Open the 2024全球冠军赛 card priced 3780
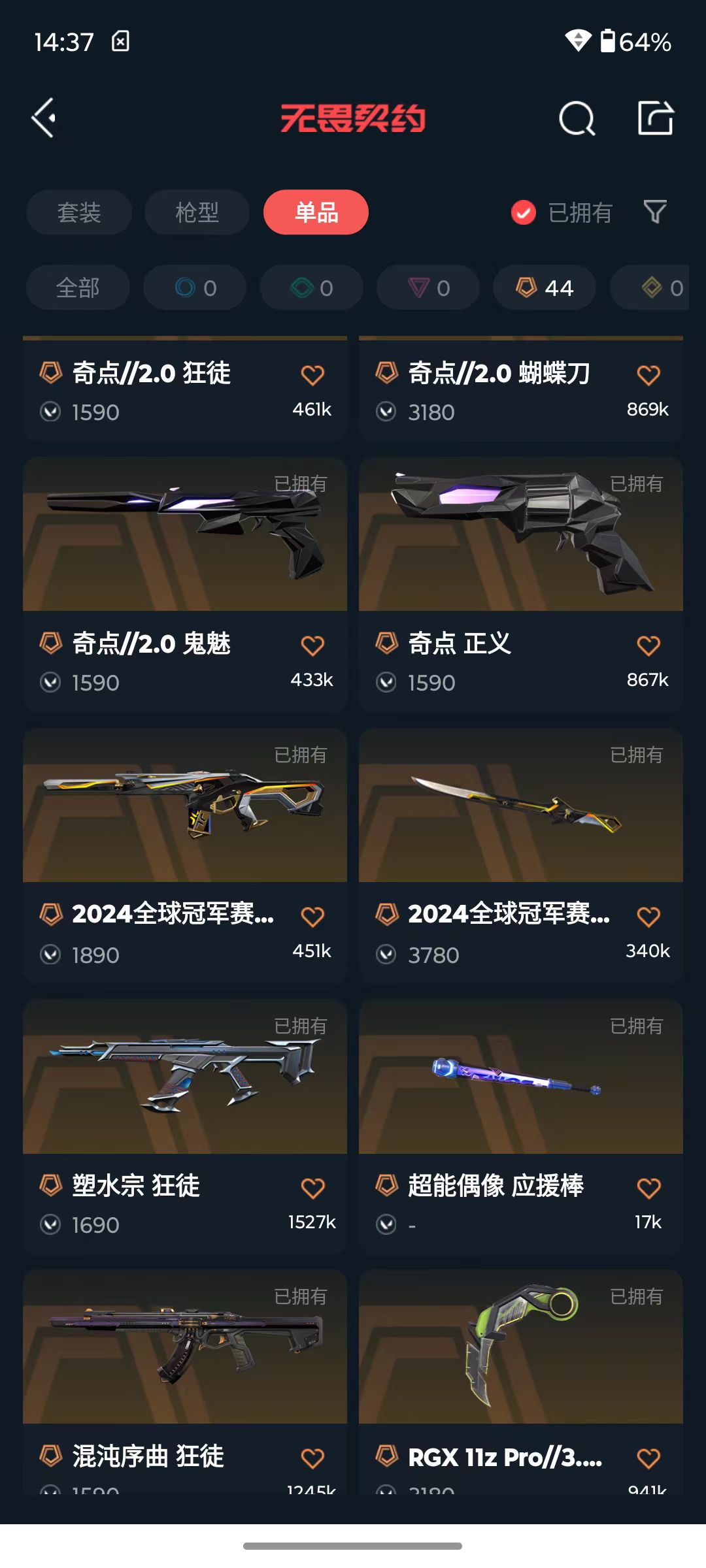Screen dimensions: 706x1568 [x=521, y=856]
